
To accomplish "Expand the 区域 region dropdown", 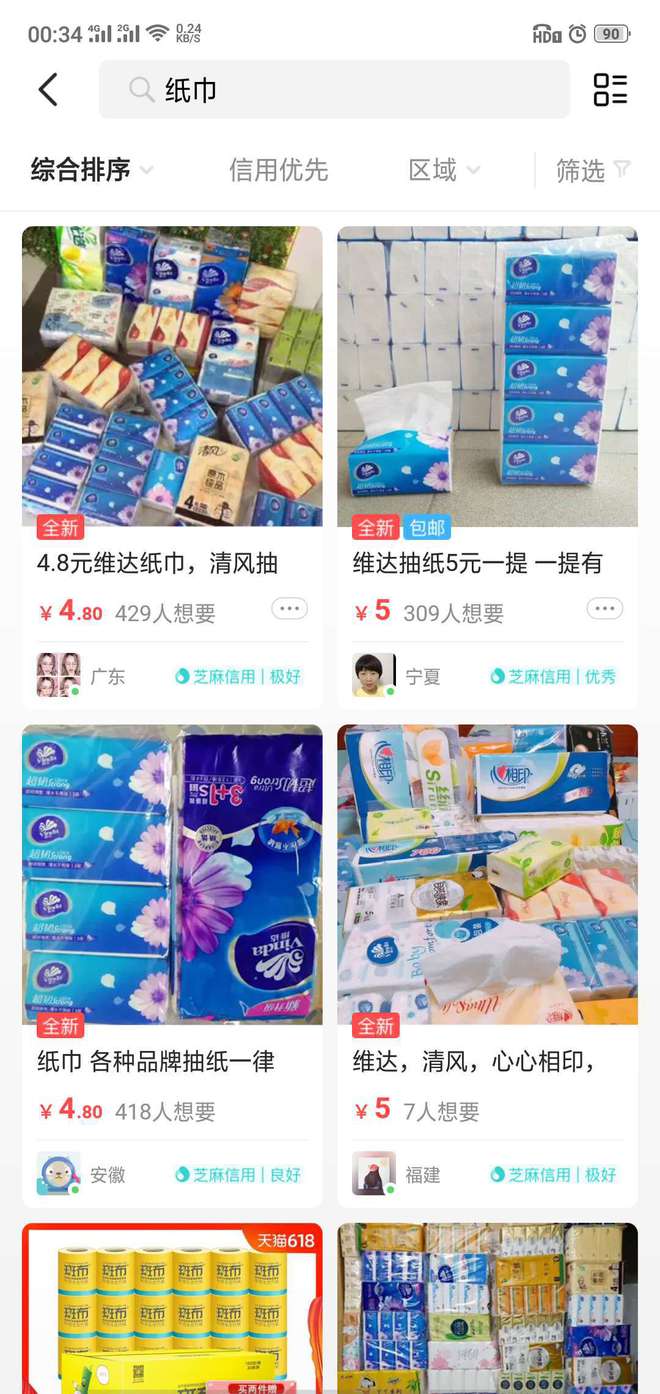I will coord(444,170).
